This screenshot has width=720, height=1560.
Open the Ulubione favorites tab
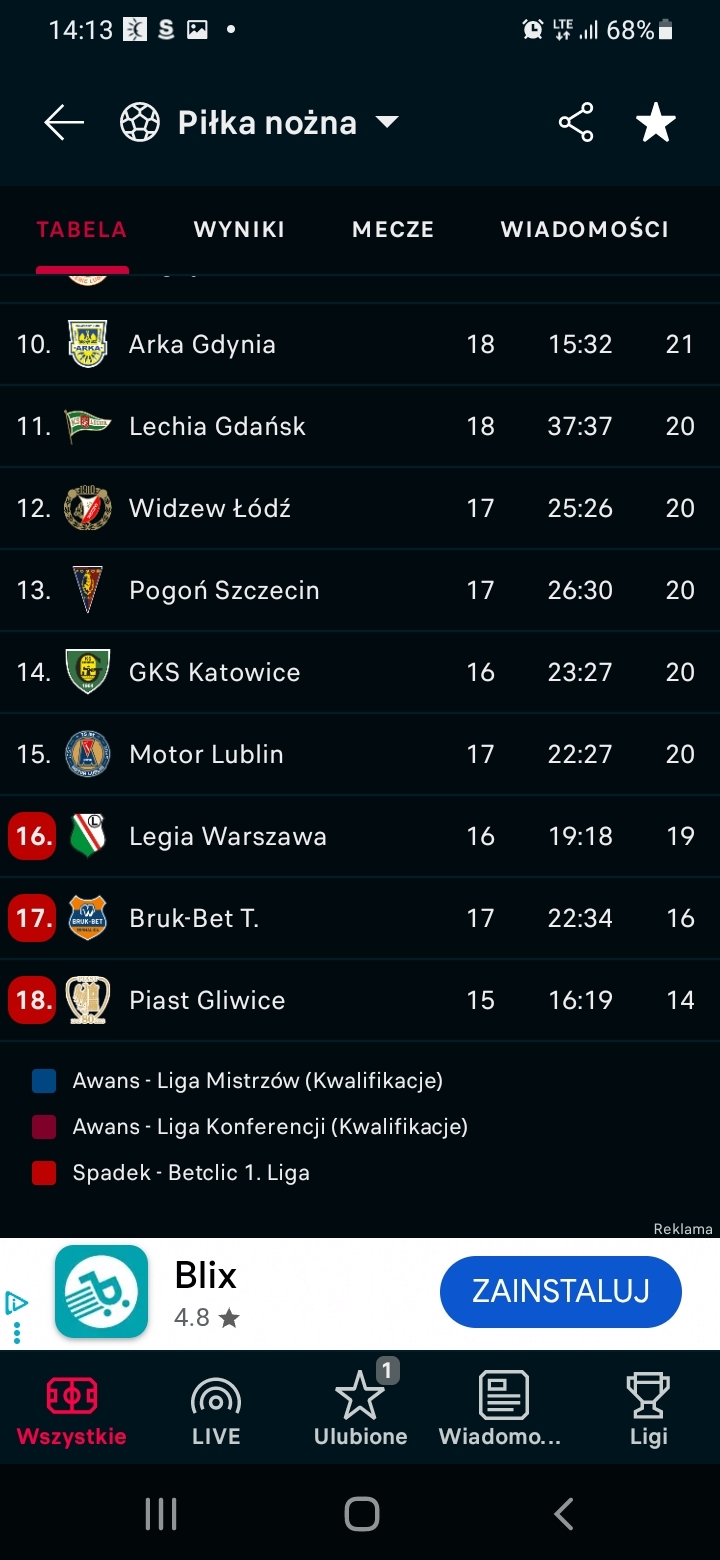[x=360, y=1410]
